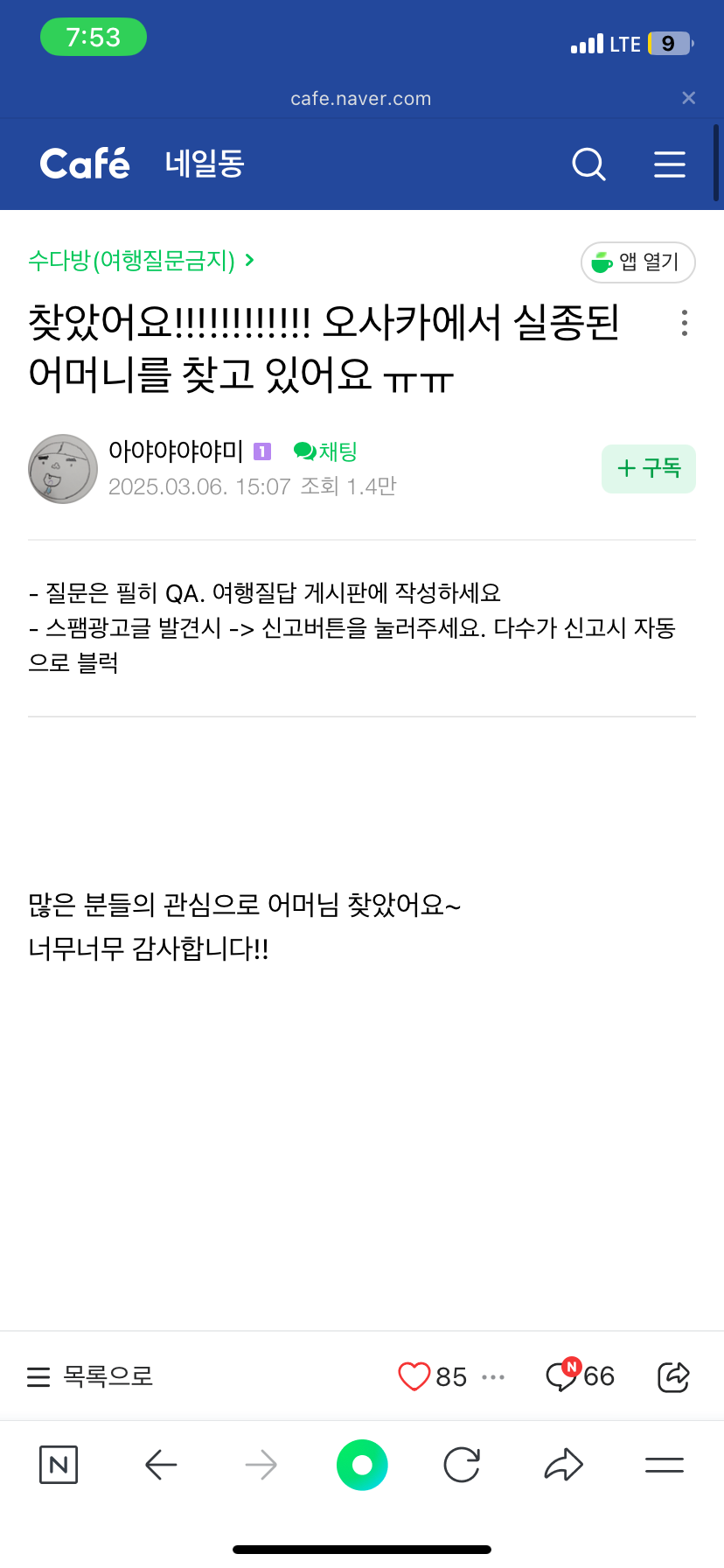This screenshot has width=724, height=1568.
Task: Go to the 수다방(여행질문금지) board
Action: pos(141,260)
